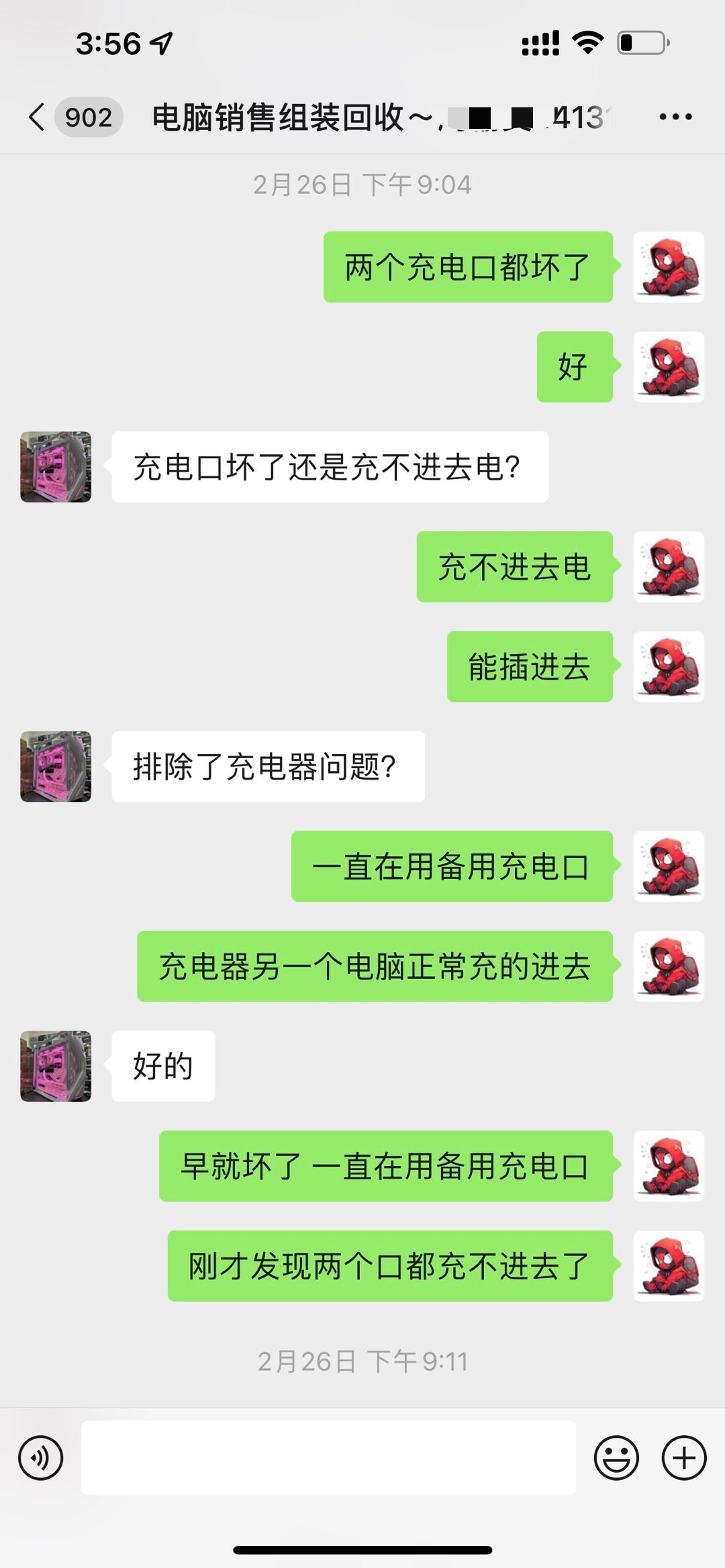Open contact avatar beside 充电口坏了还是充不进去电?
This screenshot has height=1568, width=725.
[x=56, y=467]
